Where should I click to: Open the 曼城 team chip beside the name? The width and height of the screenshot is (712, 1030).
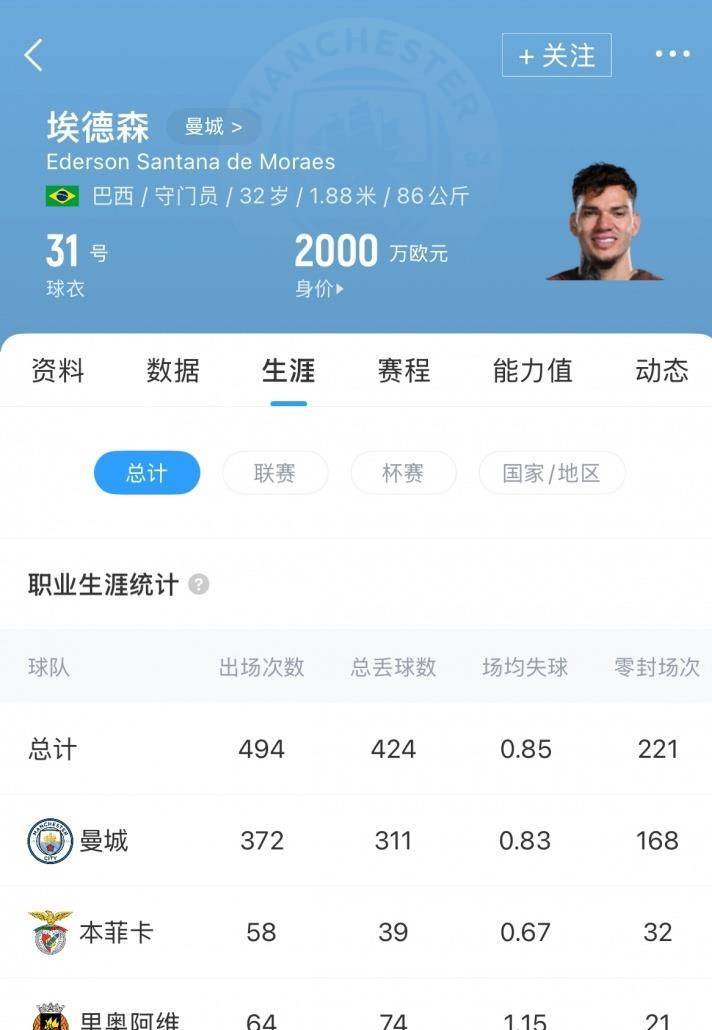point(213,127)
